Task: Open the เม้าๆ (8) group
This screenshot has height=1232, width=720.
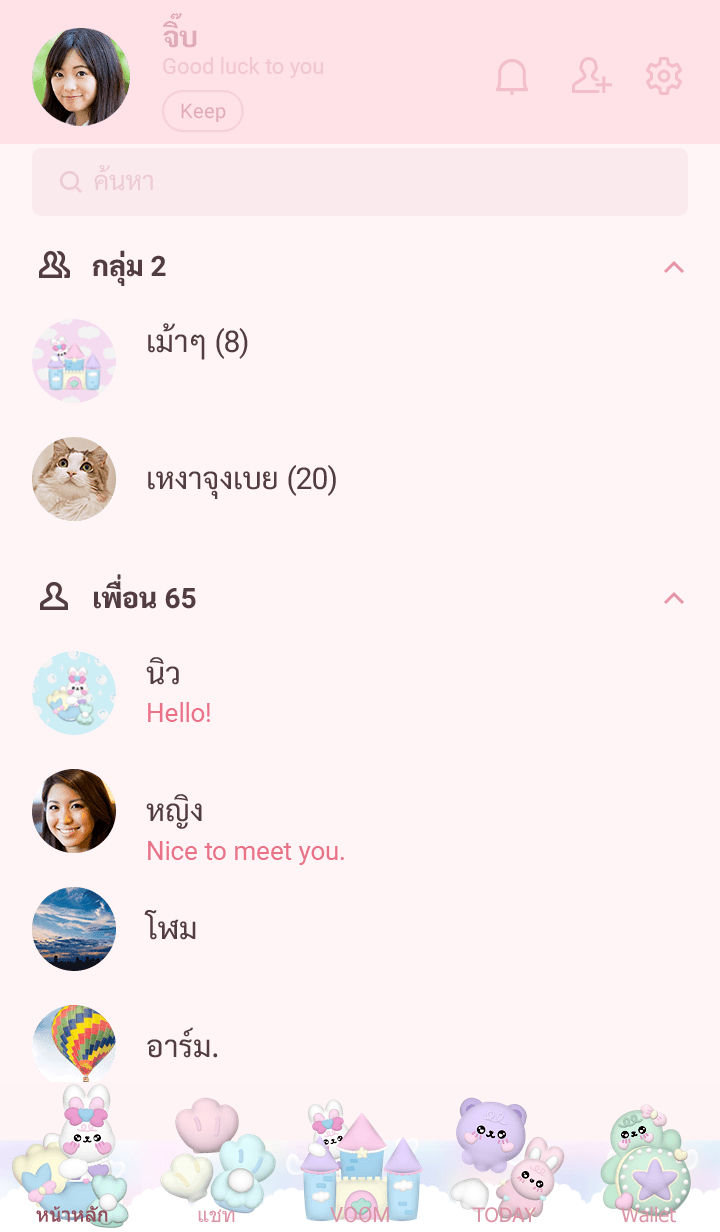Action: (197, 343)
